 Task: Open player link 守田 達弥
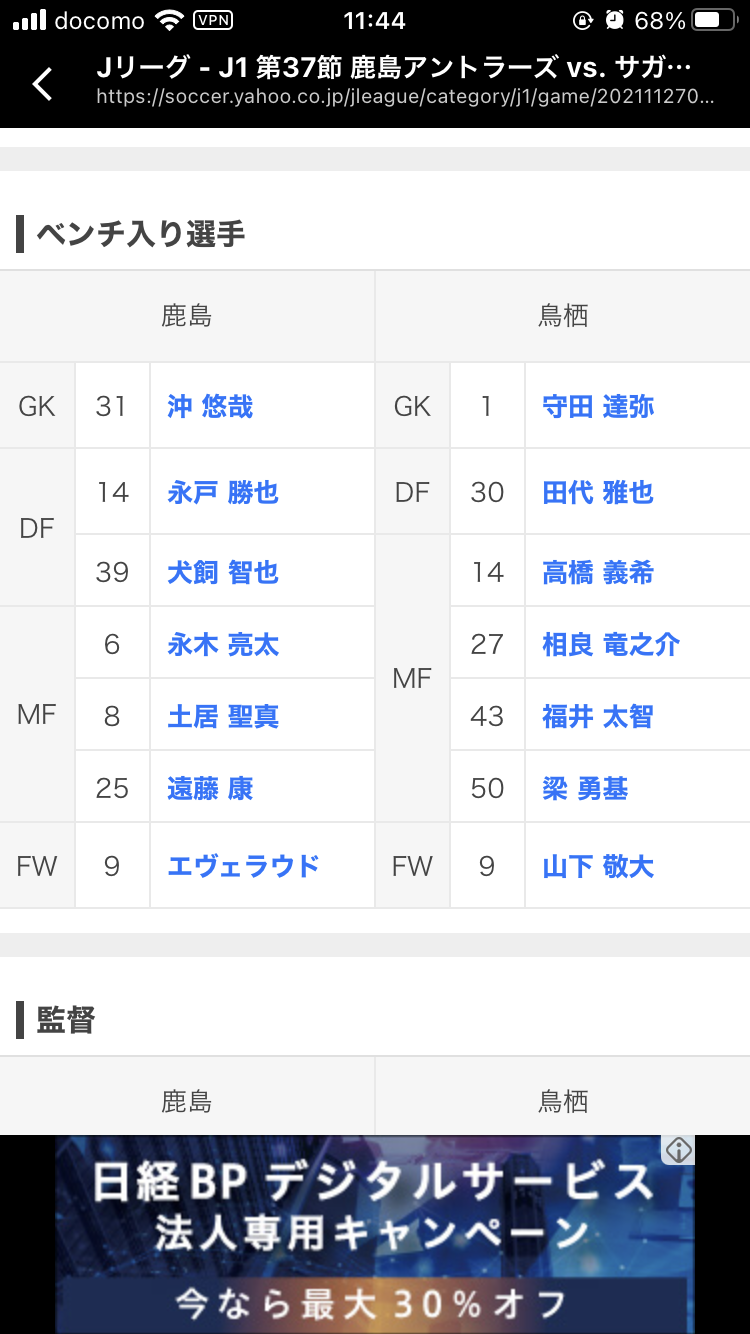(x=598, y=406)
